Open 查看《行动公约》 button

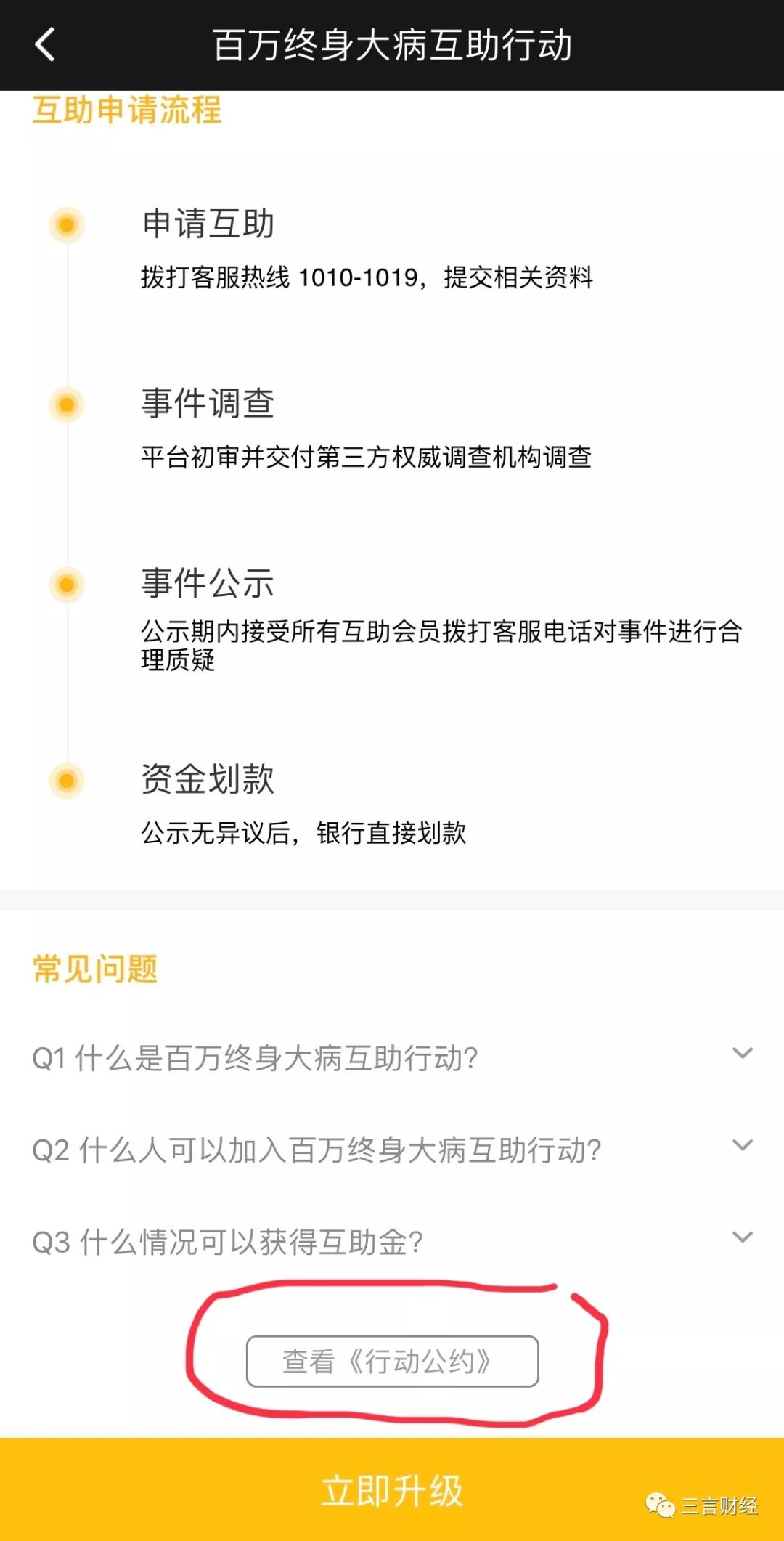[392, 1362]
